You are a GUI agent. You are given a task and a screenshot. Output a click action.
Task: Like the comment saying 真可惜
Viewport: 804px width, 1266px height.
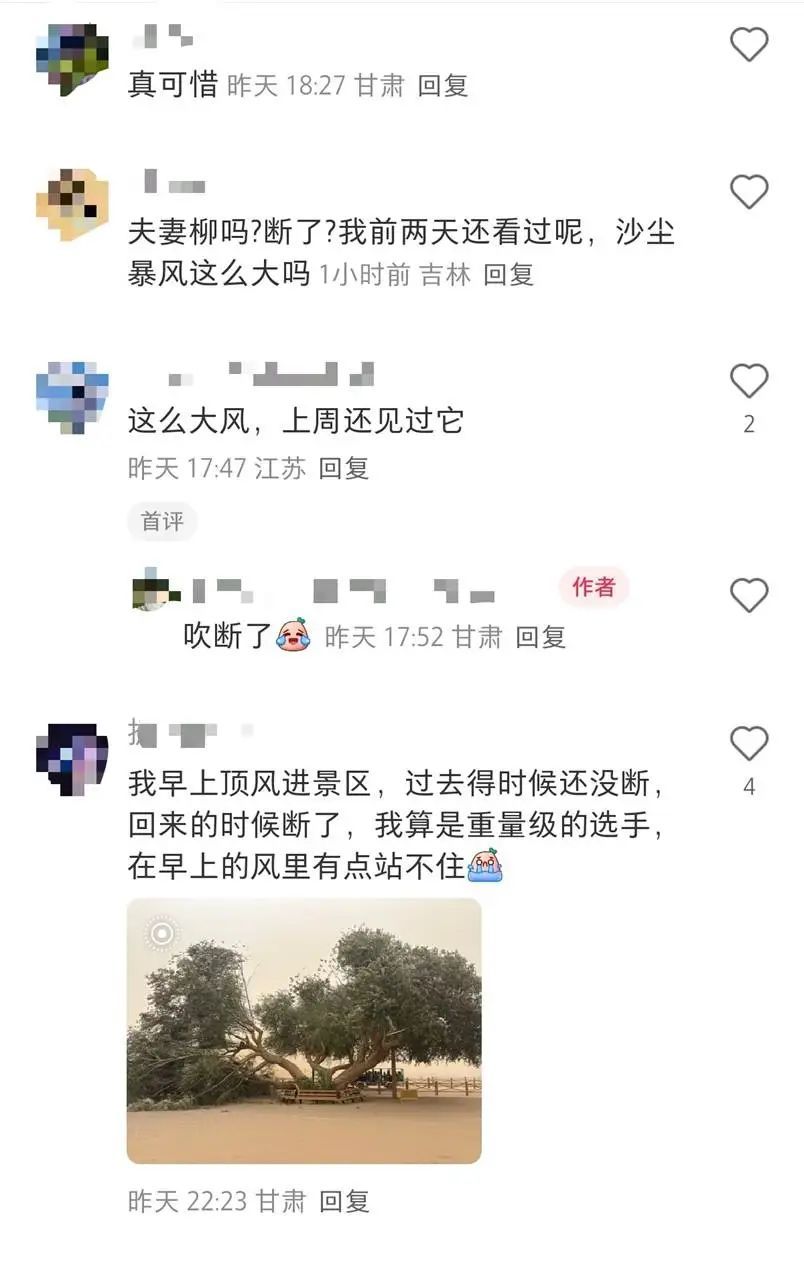(749, 43)
